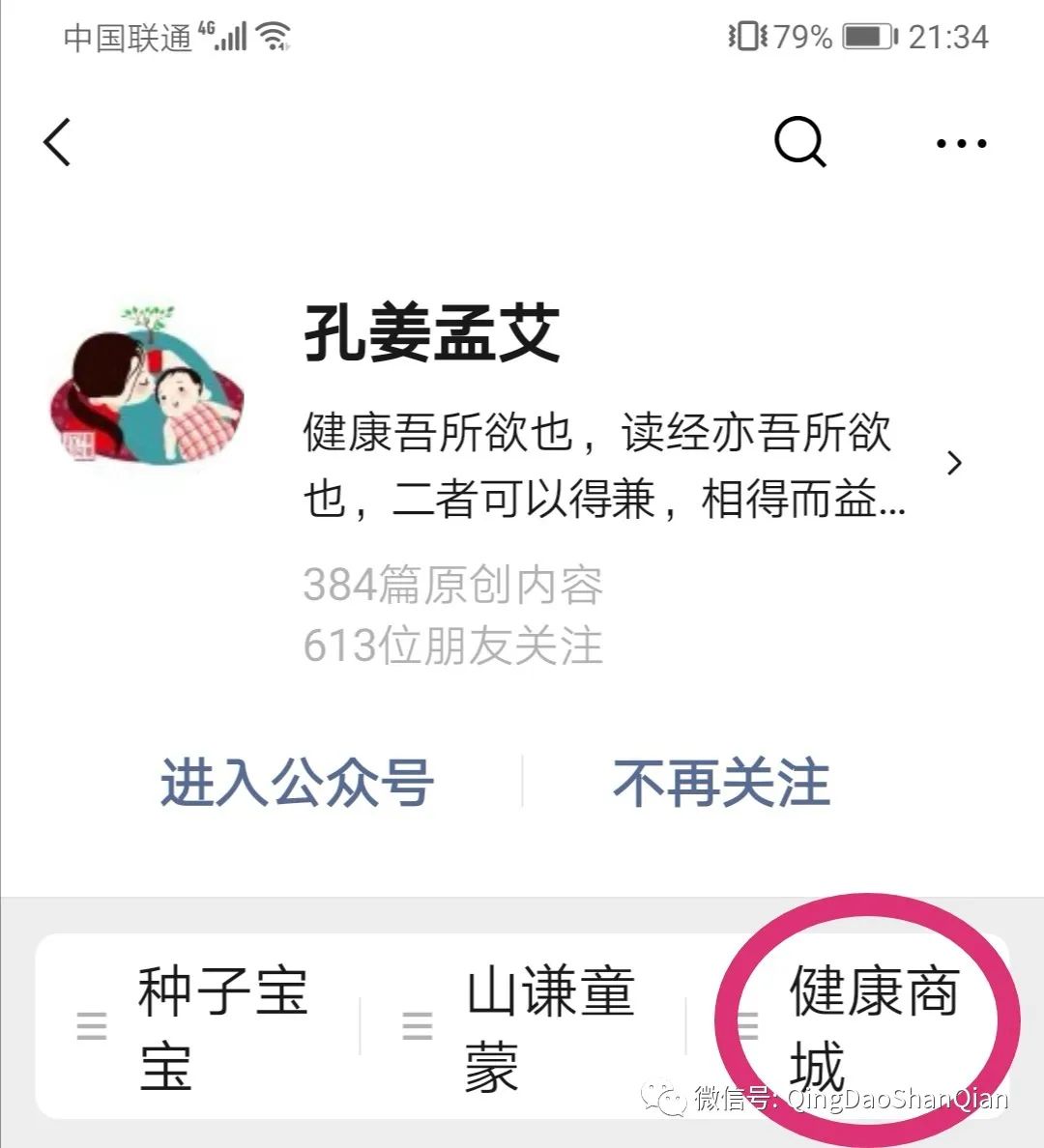Tap the submenu icon beside 种子宝宝
Image resolution: width=1044 pixels, height=1148 pixels.
tap(92, 1027)
